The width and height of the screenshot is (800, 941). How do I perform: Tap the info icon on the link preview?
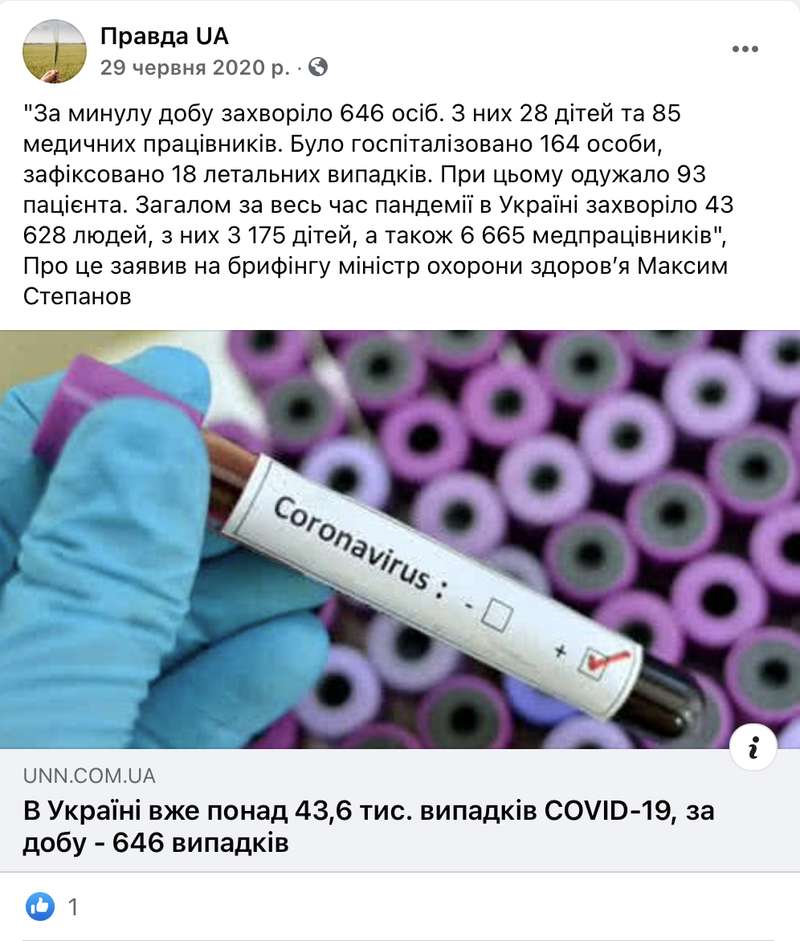(x=754, y=747)
